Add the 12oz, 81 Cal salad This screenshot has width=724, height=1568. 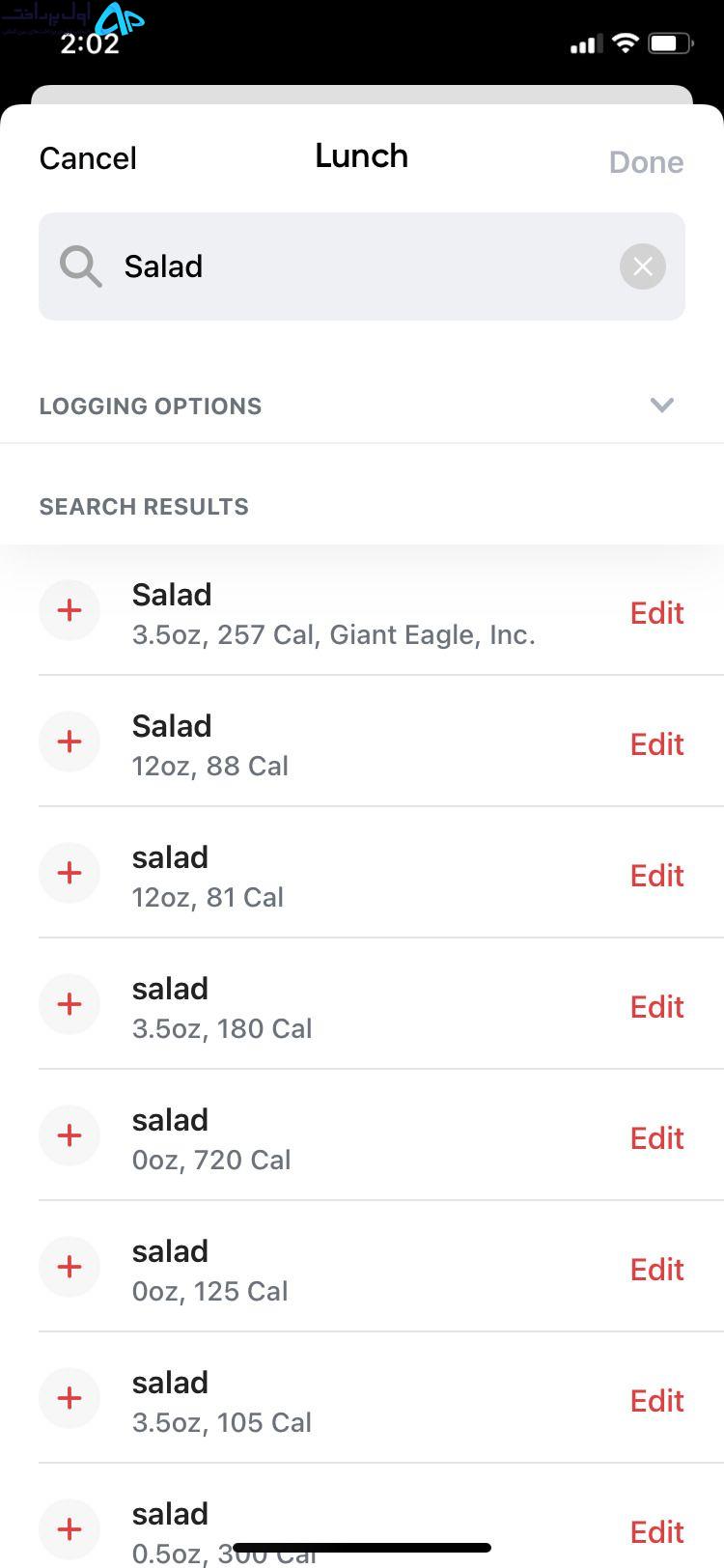70,873
